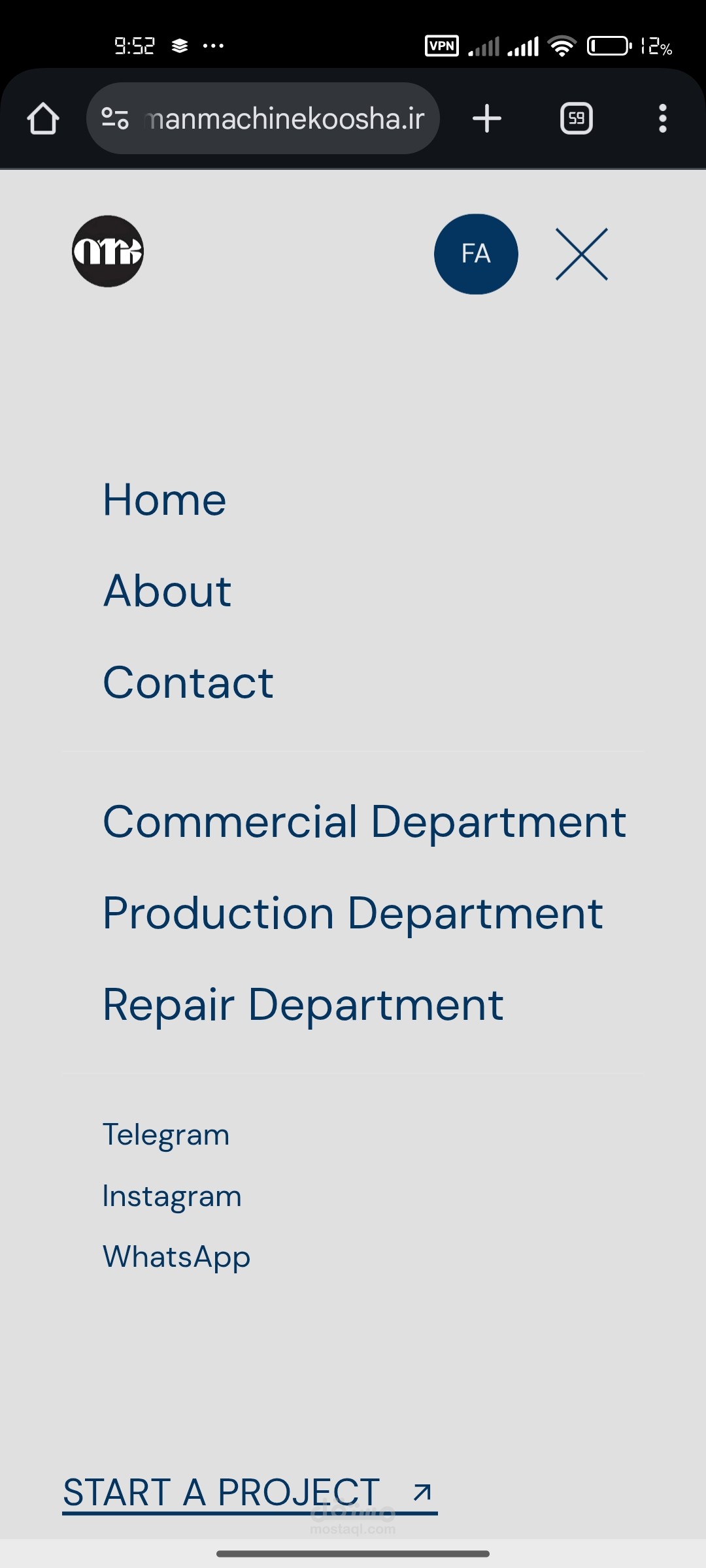Open the About page
The width and height of the screenshot is (706, 1568).
pyautogui.click(x=167, y=591)
